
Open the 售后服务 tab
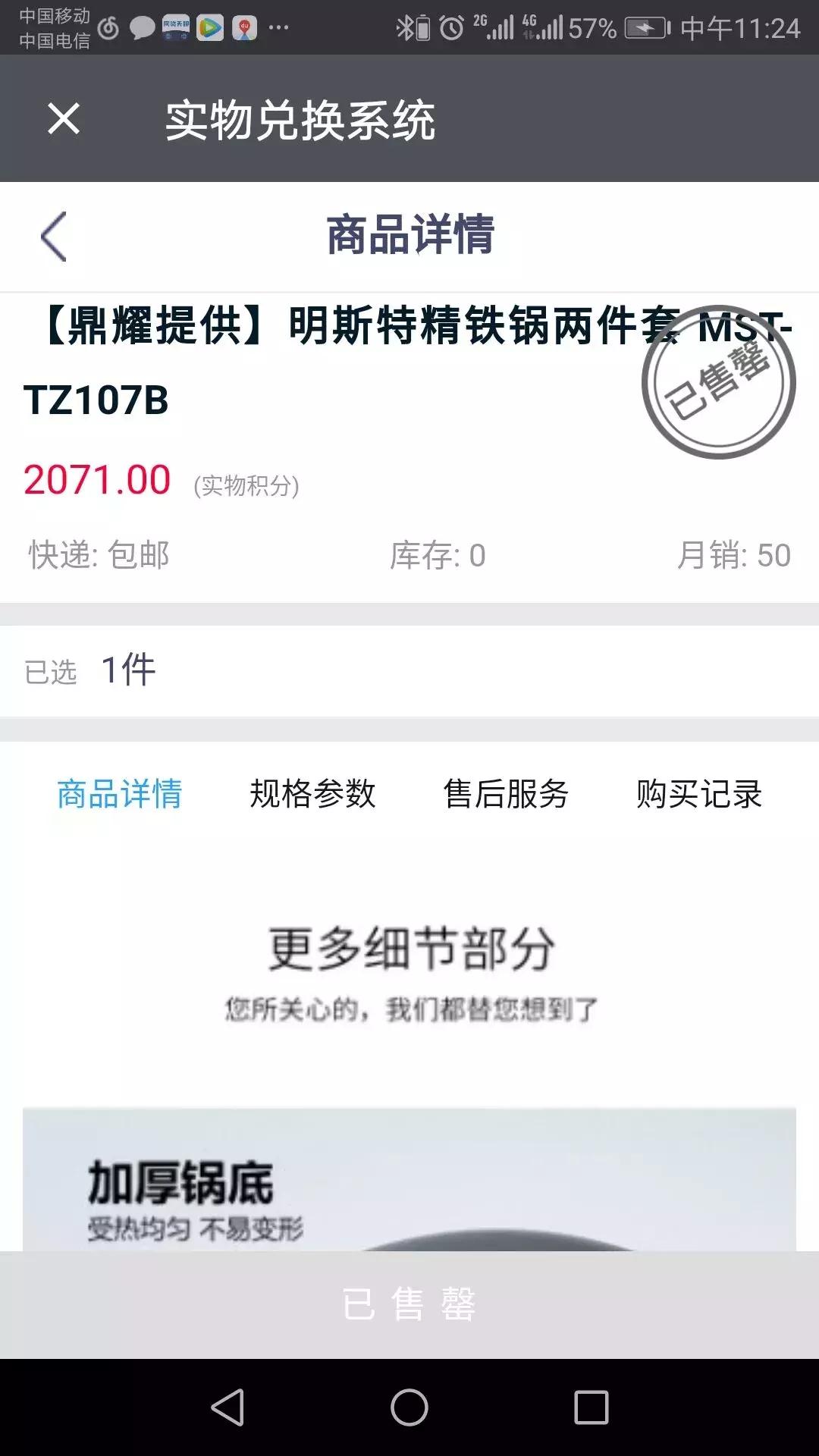click(x=507, y=794)
